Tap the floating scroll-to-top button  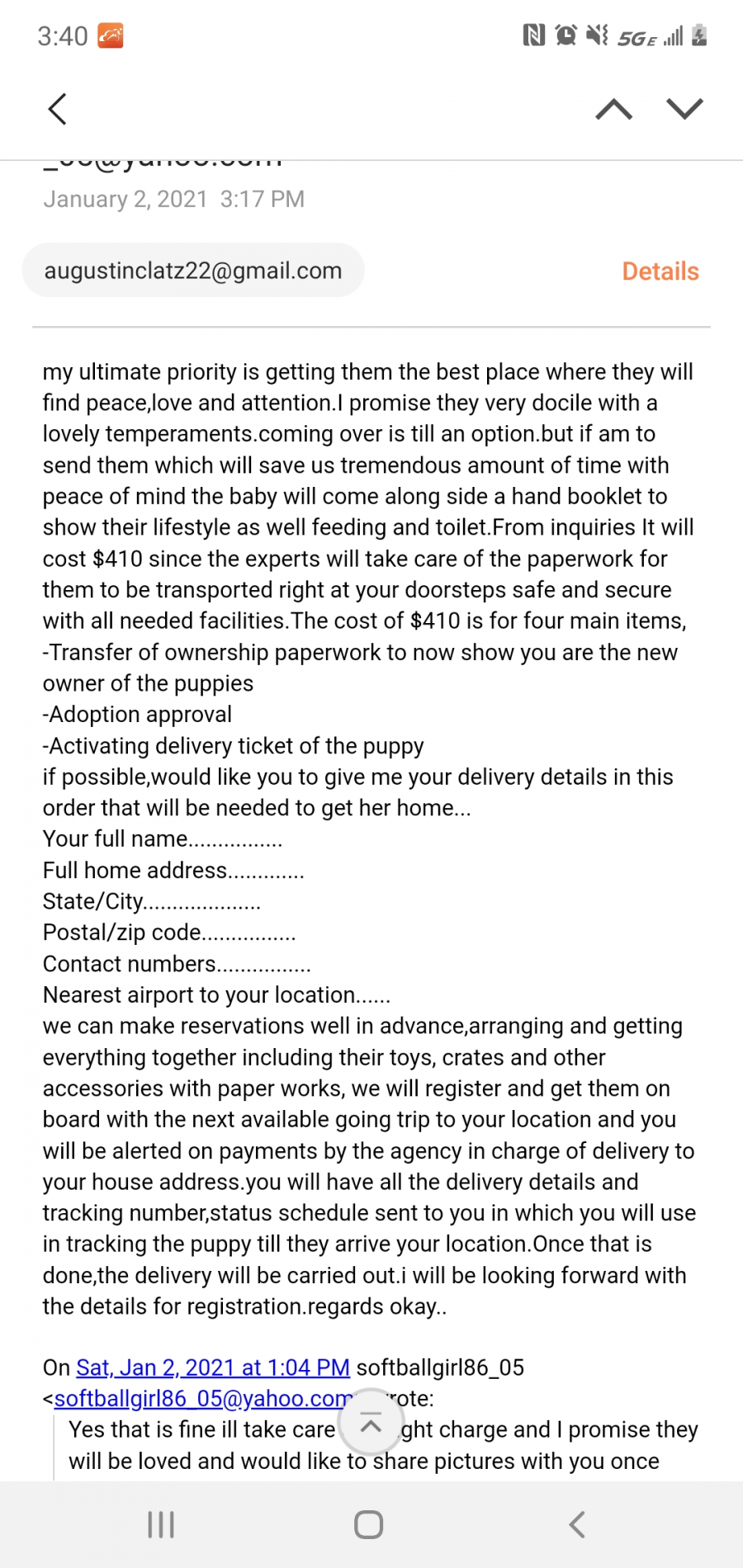tap(371, 1422)
